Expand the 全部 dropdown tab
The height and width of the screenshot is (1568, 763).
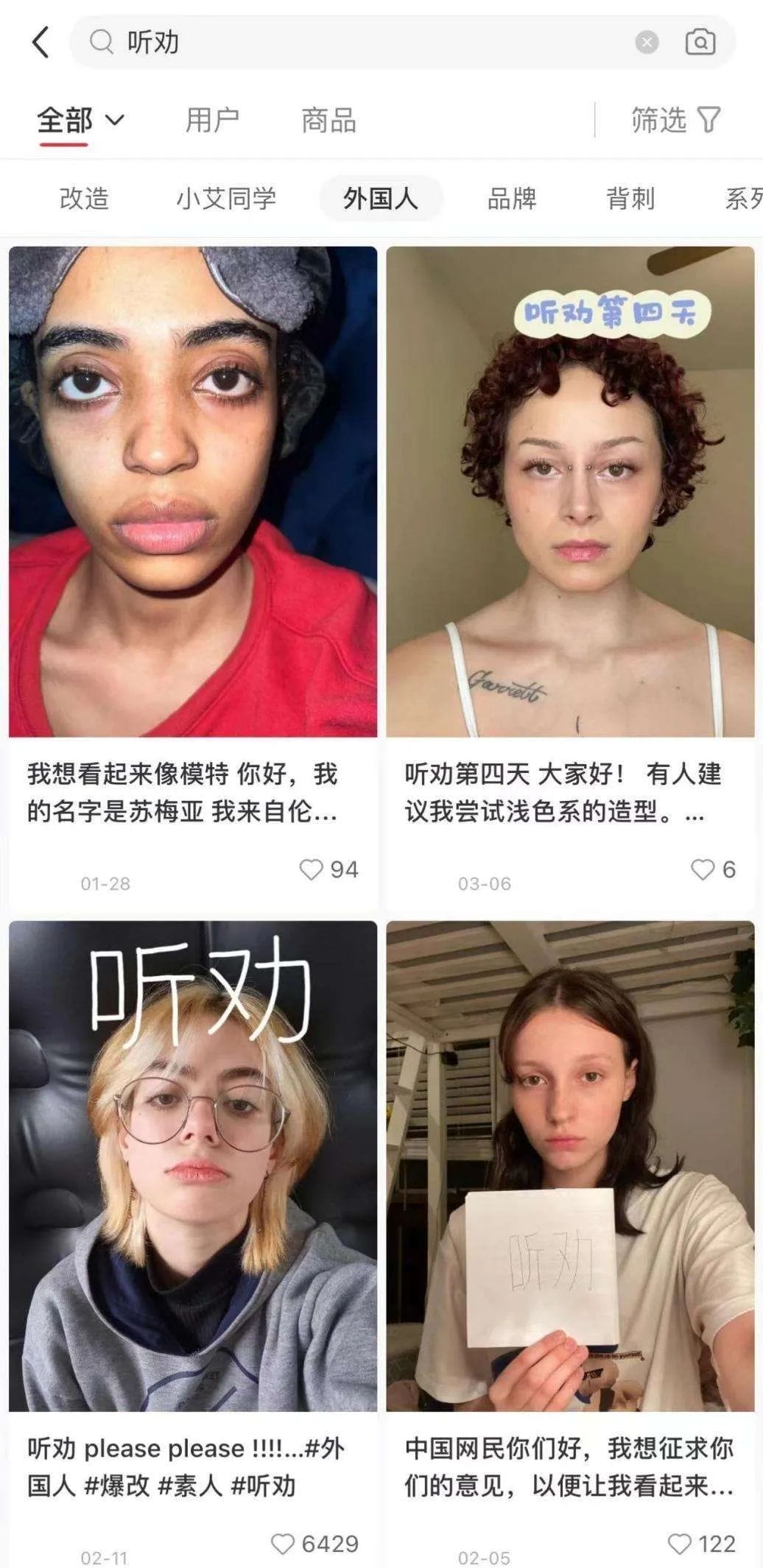[x=81, y=120]
